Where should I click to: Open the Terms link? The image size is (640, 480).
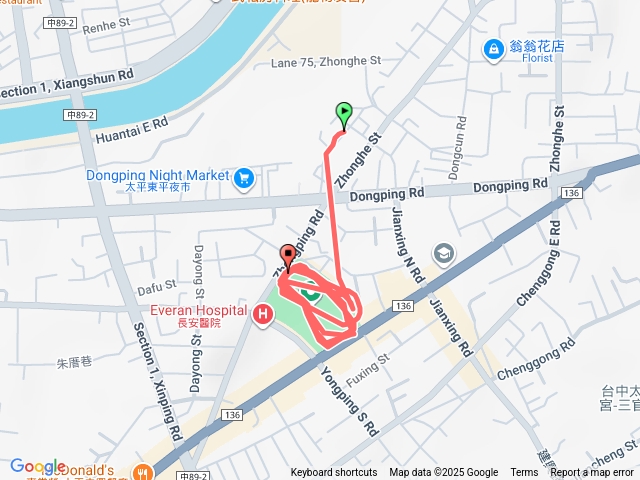tap(524, 473)
